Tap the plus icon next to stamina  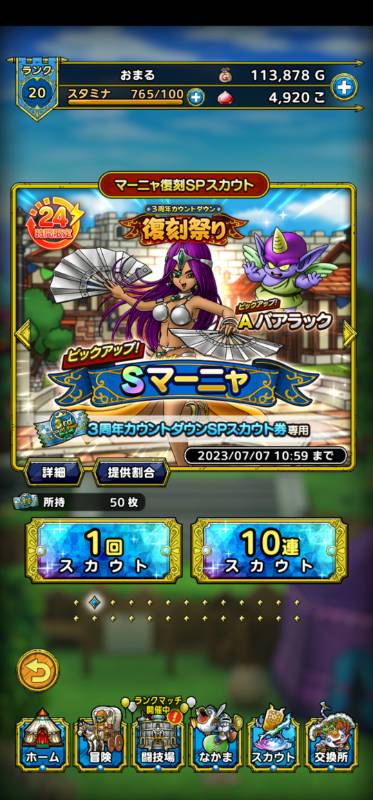pyautogui.click(x=195, y=96)
